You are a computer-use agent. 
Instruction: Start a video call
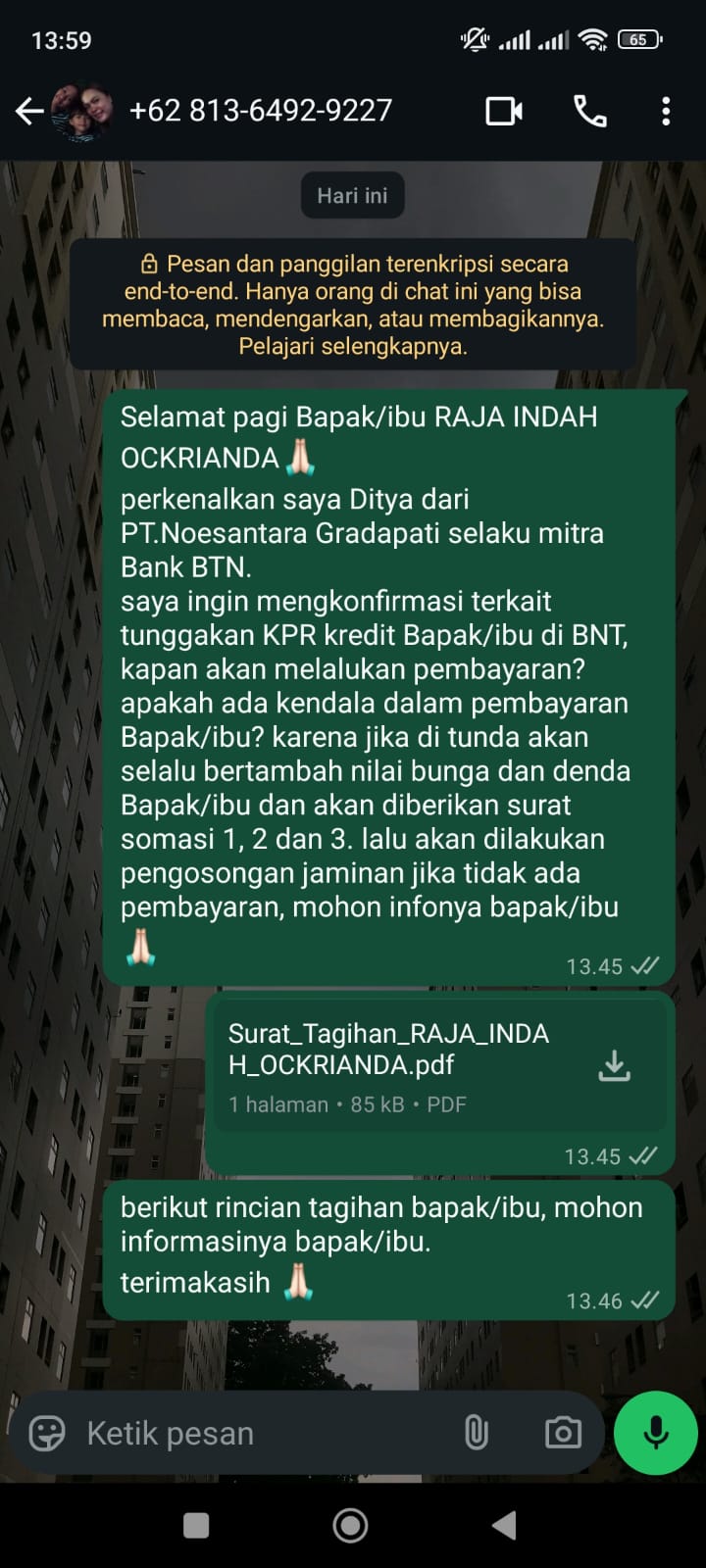point(504,112)
